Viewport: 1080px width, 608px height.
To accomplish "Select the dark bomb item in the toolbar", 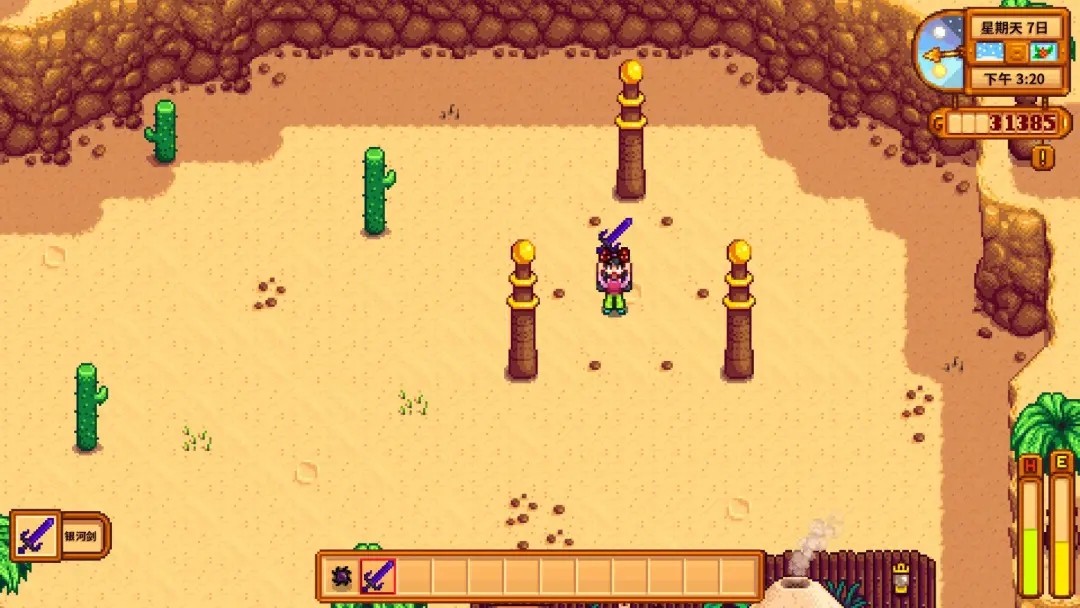I will tap(341, 577).
